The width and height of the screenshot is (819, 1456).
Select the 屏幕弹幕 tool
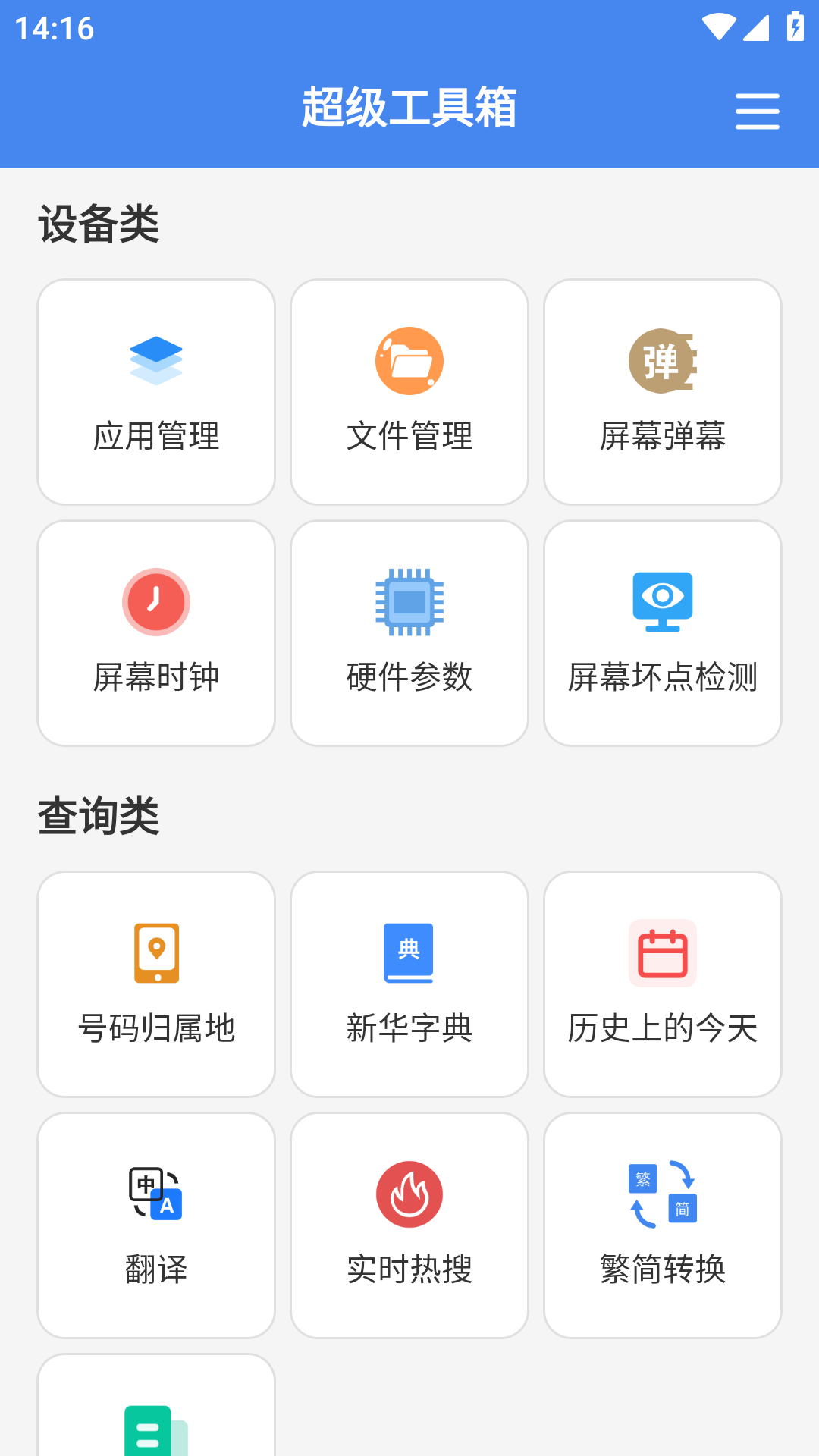pos(663,392)
